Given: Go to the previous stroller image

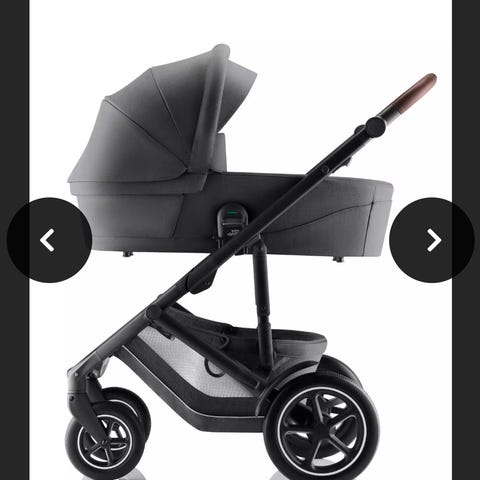Looking at the screenshot, I should pos(49,240).
